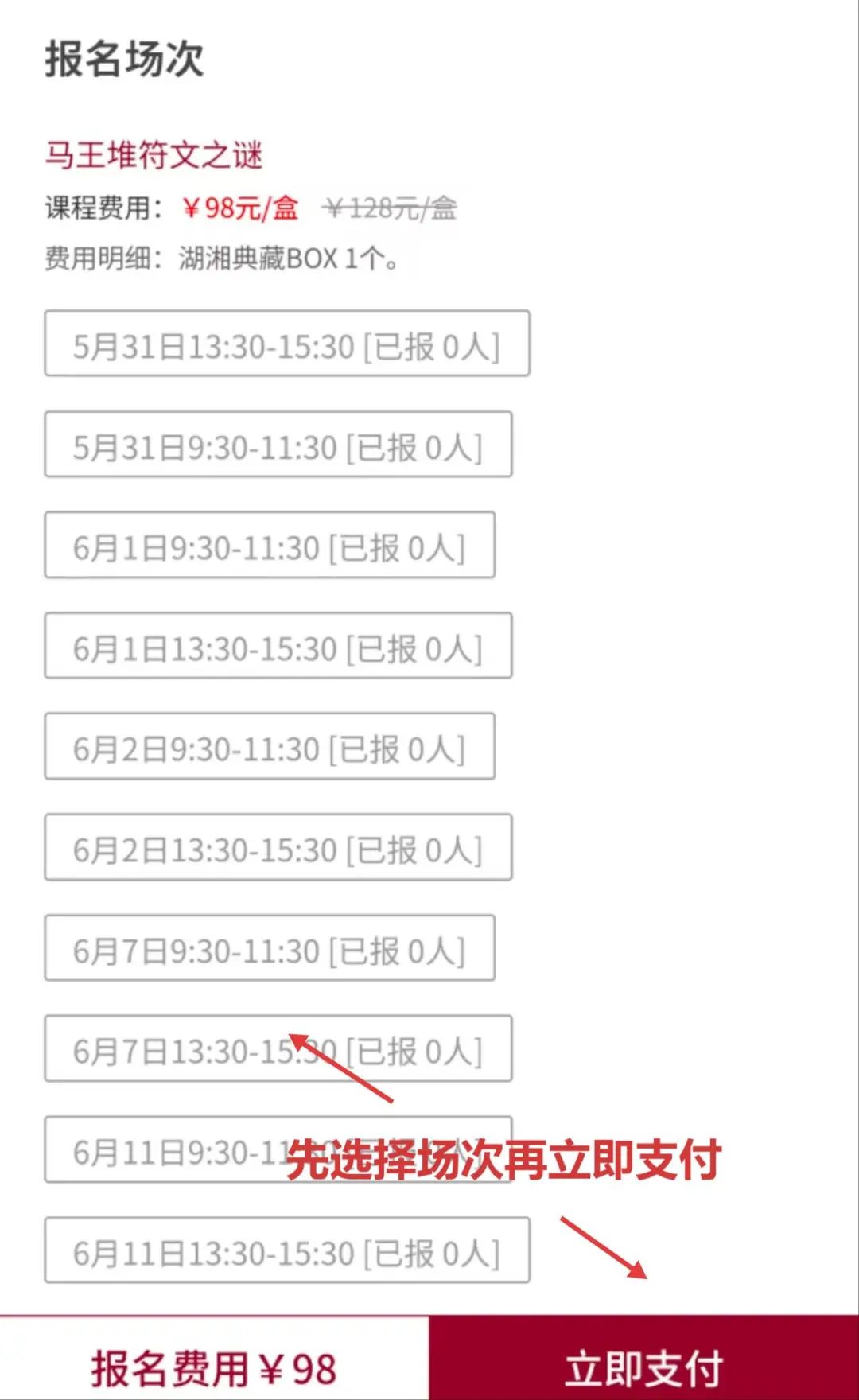The height and width of the screenshot is (1400, 859).
Task: Pick the 6月2日13:30-15:30 session
Action: coord(278,847)
